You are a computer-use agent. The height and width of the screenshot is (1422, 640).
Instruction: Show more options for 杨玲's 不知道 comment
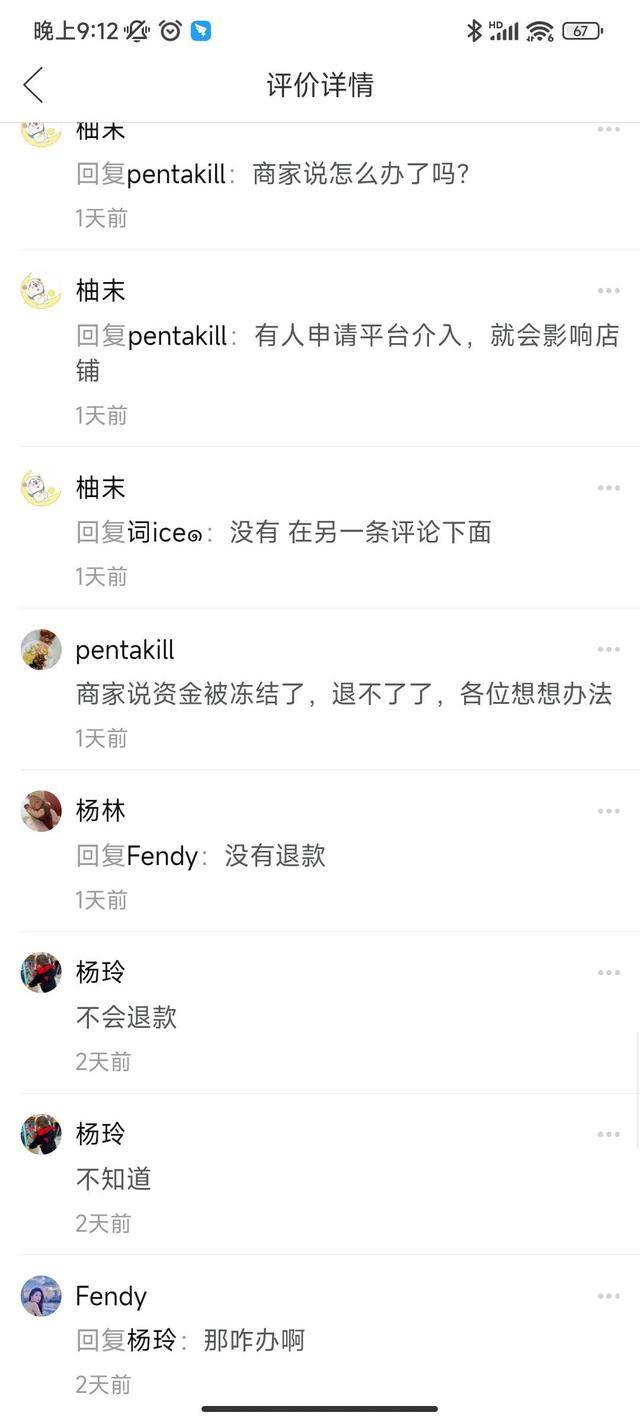609,1134
